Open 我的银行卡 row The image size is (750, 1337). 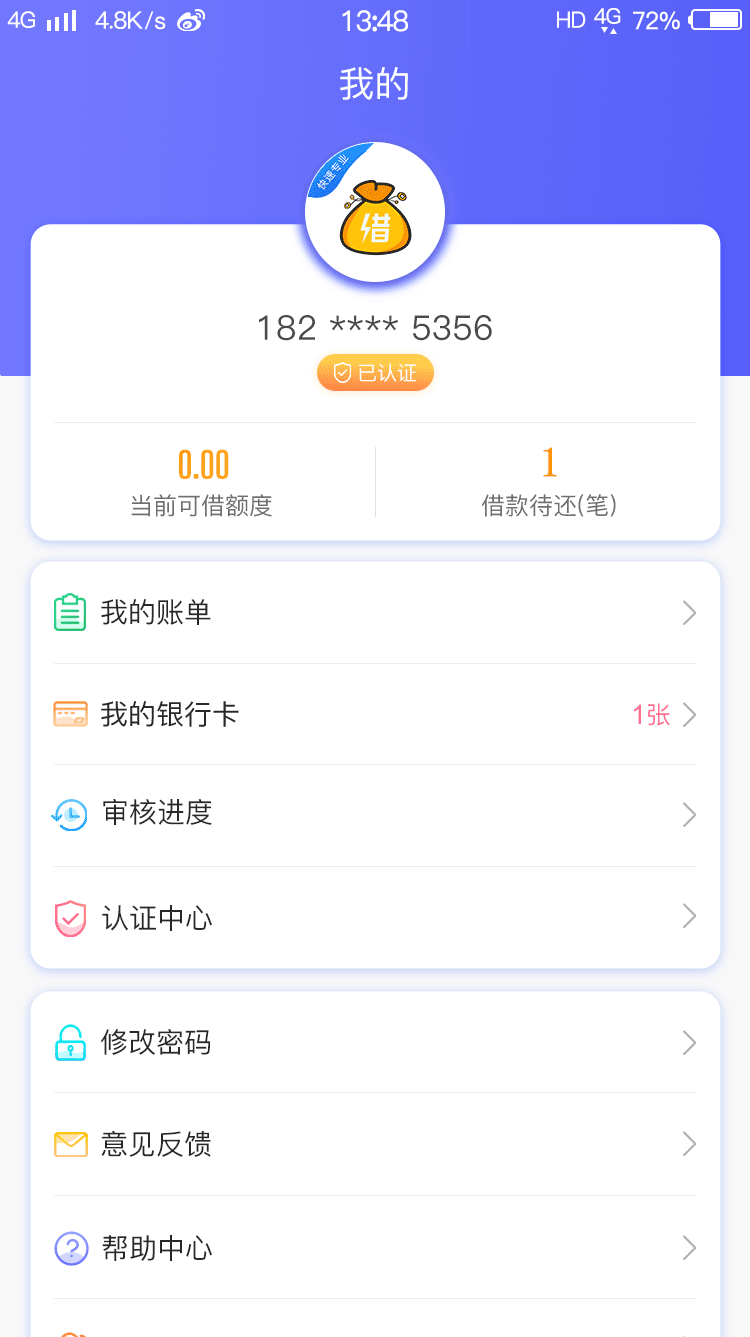tap(375, 714)
